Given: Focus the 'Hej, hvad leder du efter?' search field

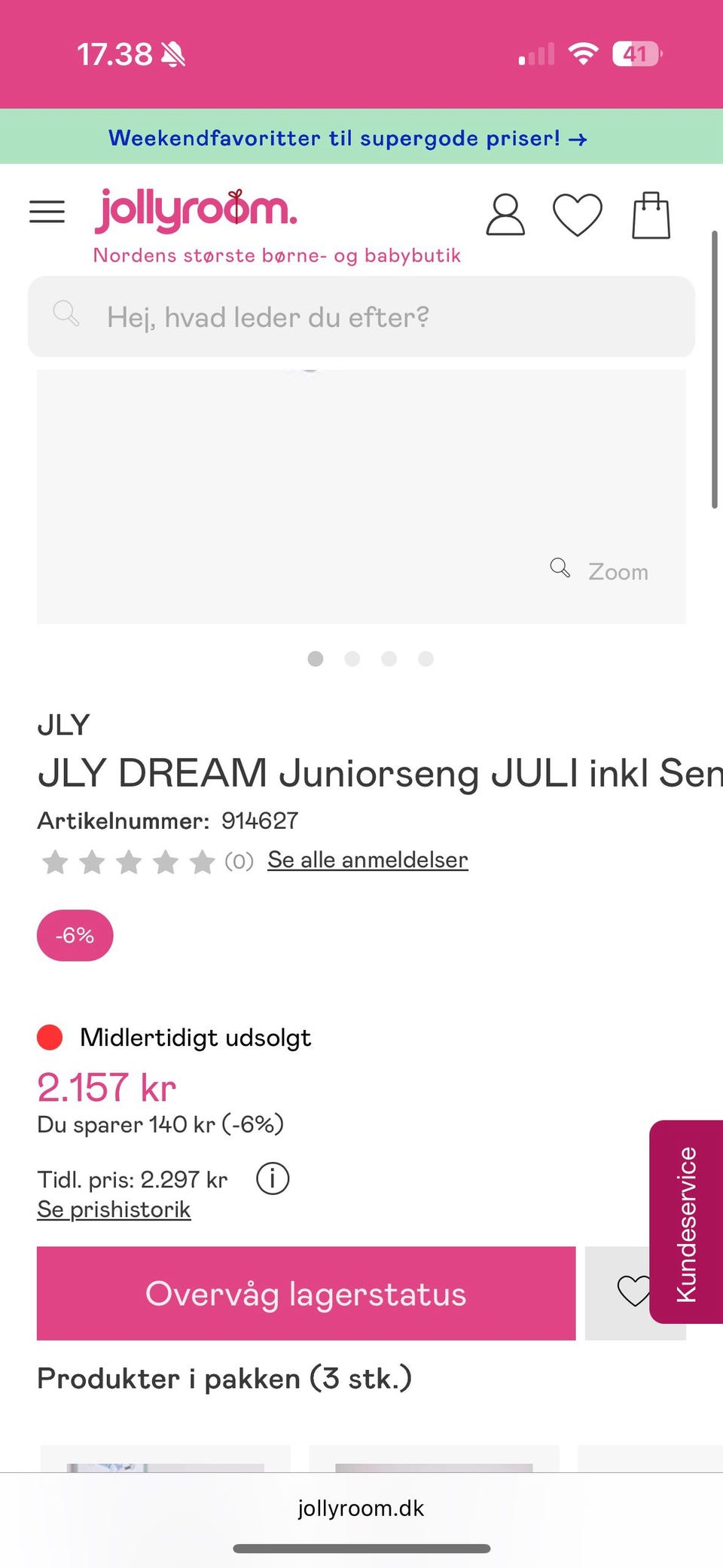Looking at the screenshot, I should tap(361, 317).
